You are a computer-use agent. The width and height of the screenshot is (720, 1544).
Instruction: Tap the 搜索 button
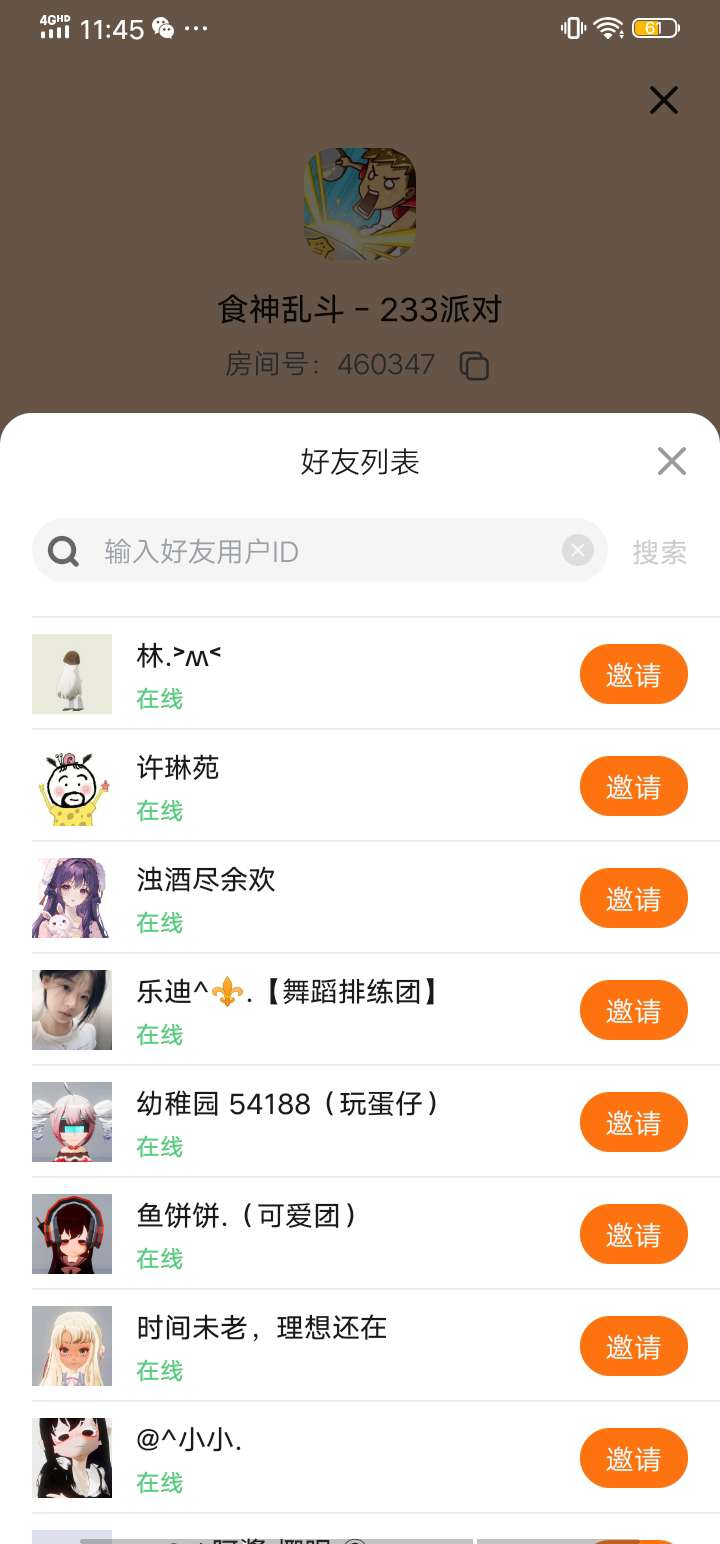pyautogui.click(x=659, y=552)
